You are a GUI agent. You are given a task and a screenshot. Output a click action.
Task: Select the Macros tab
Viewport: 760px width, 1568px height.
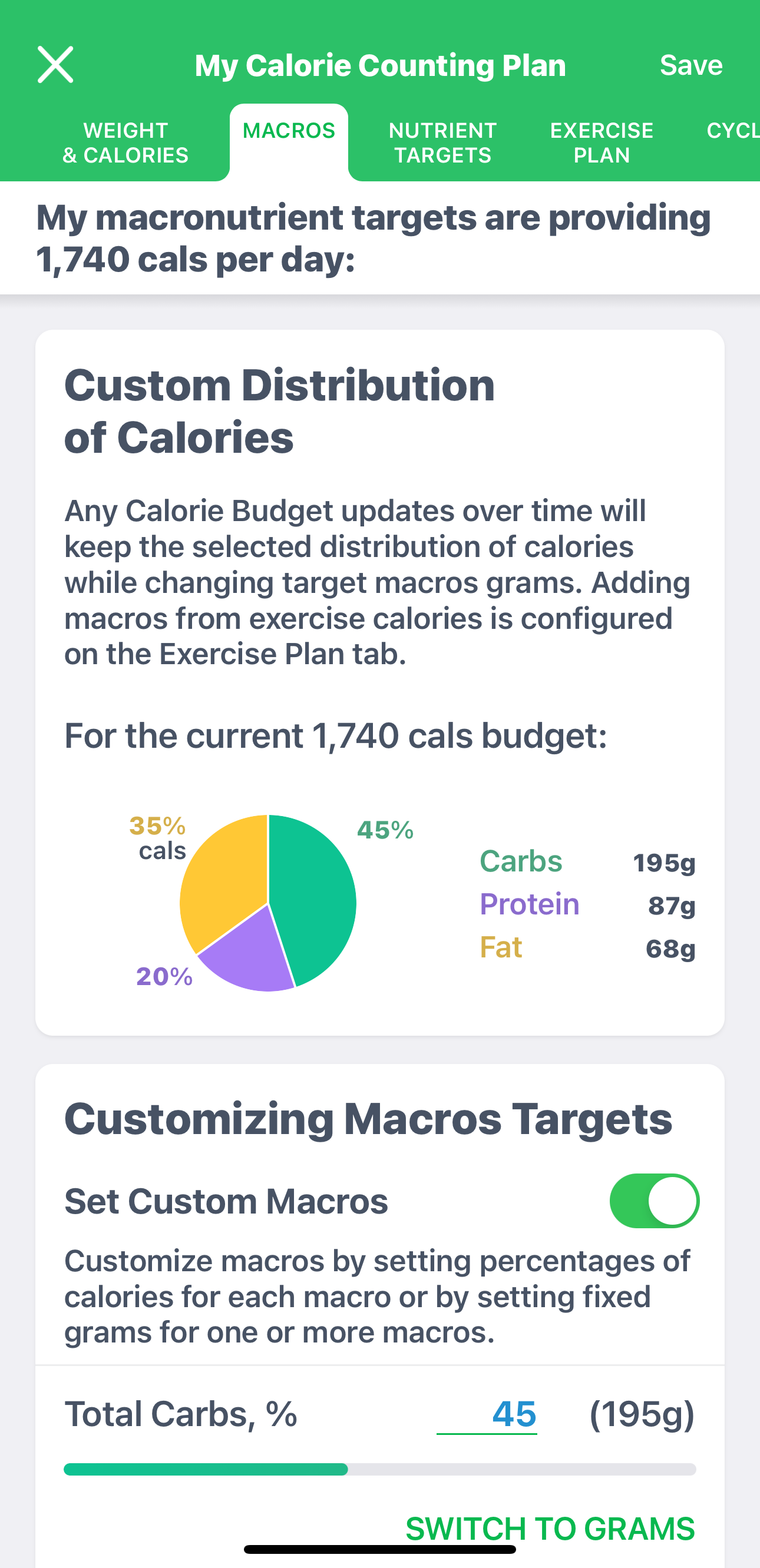[x=289, y=131]
